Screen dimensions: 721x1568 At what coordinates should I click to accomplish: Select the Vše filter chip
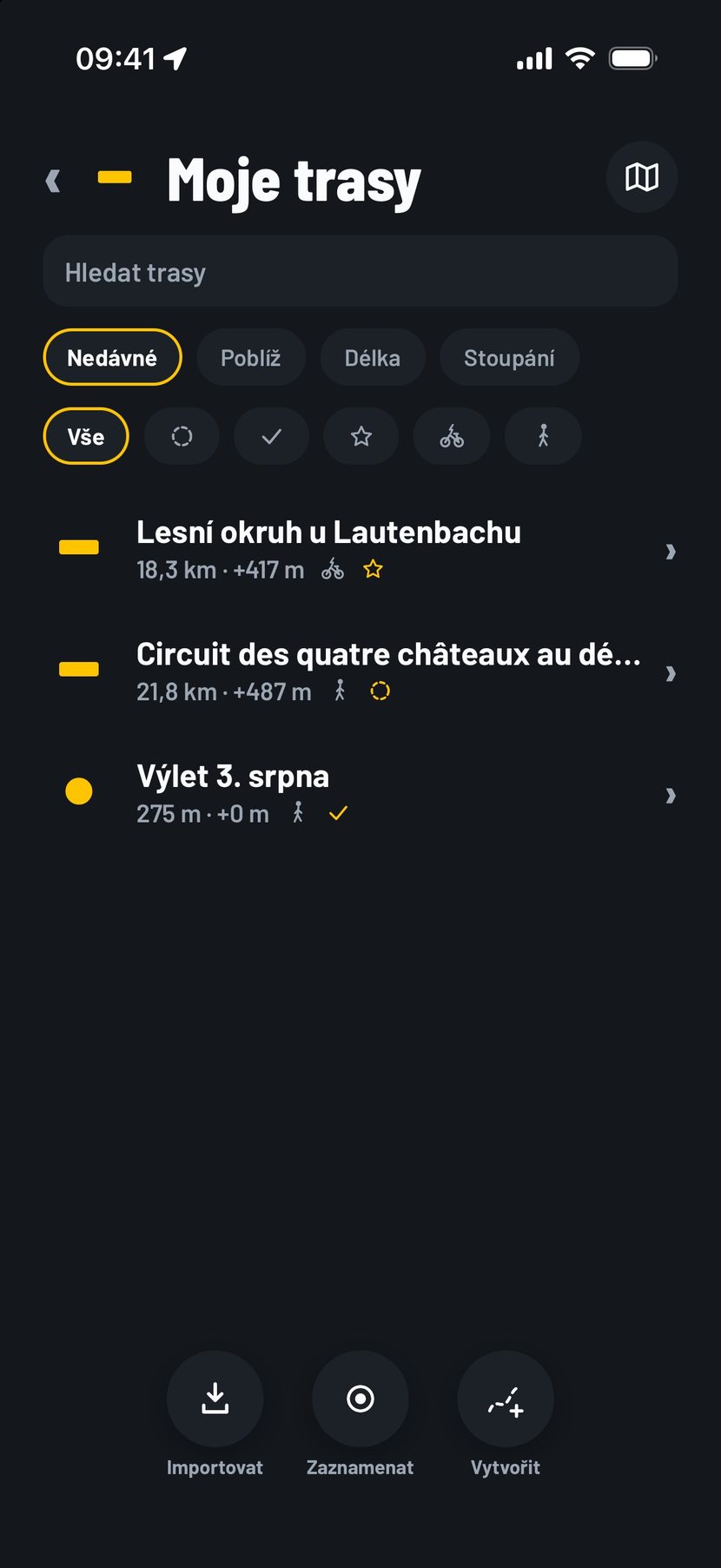click(86, 436)
